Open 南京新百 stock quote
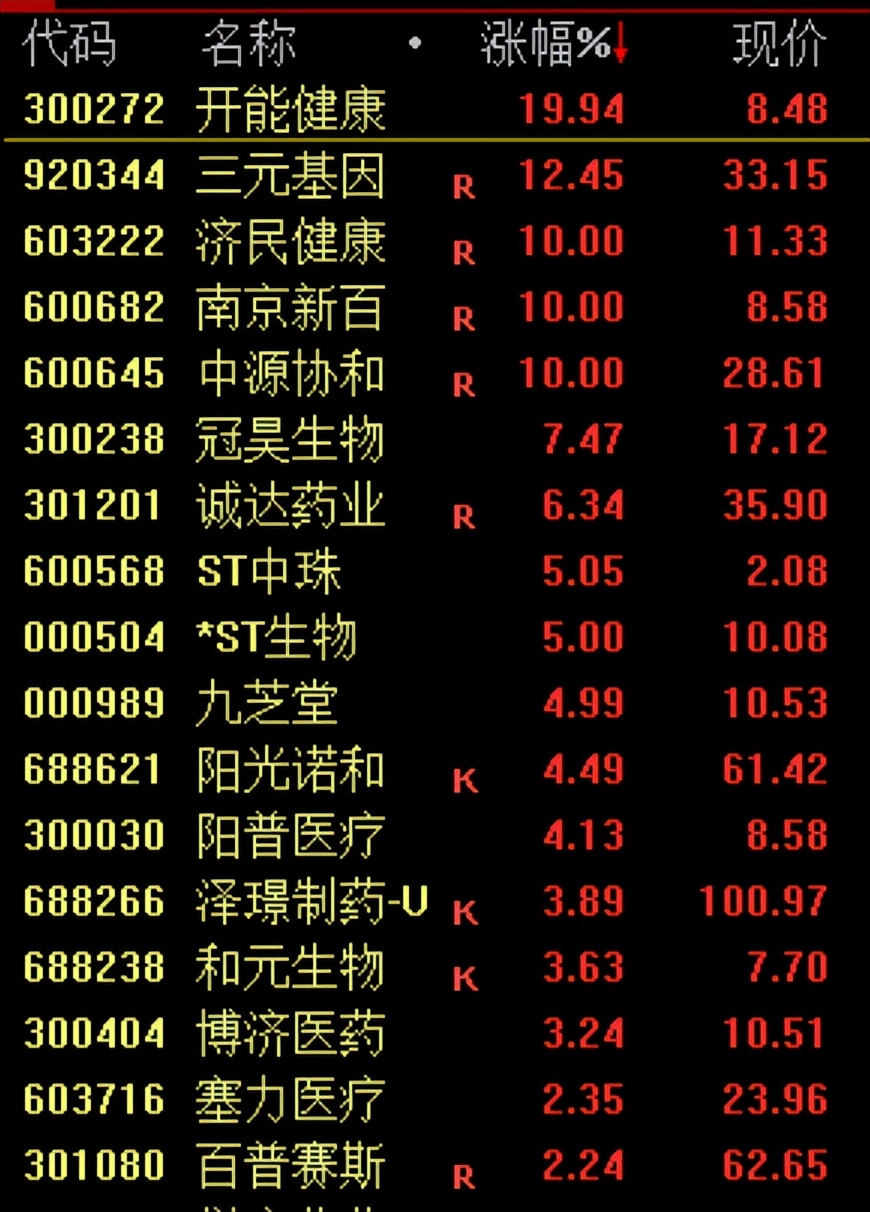The image size is (870, 1212). [x=290, y=309]
